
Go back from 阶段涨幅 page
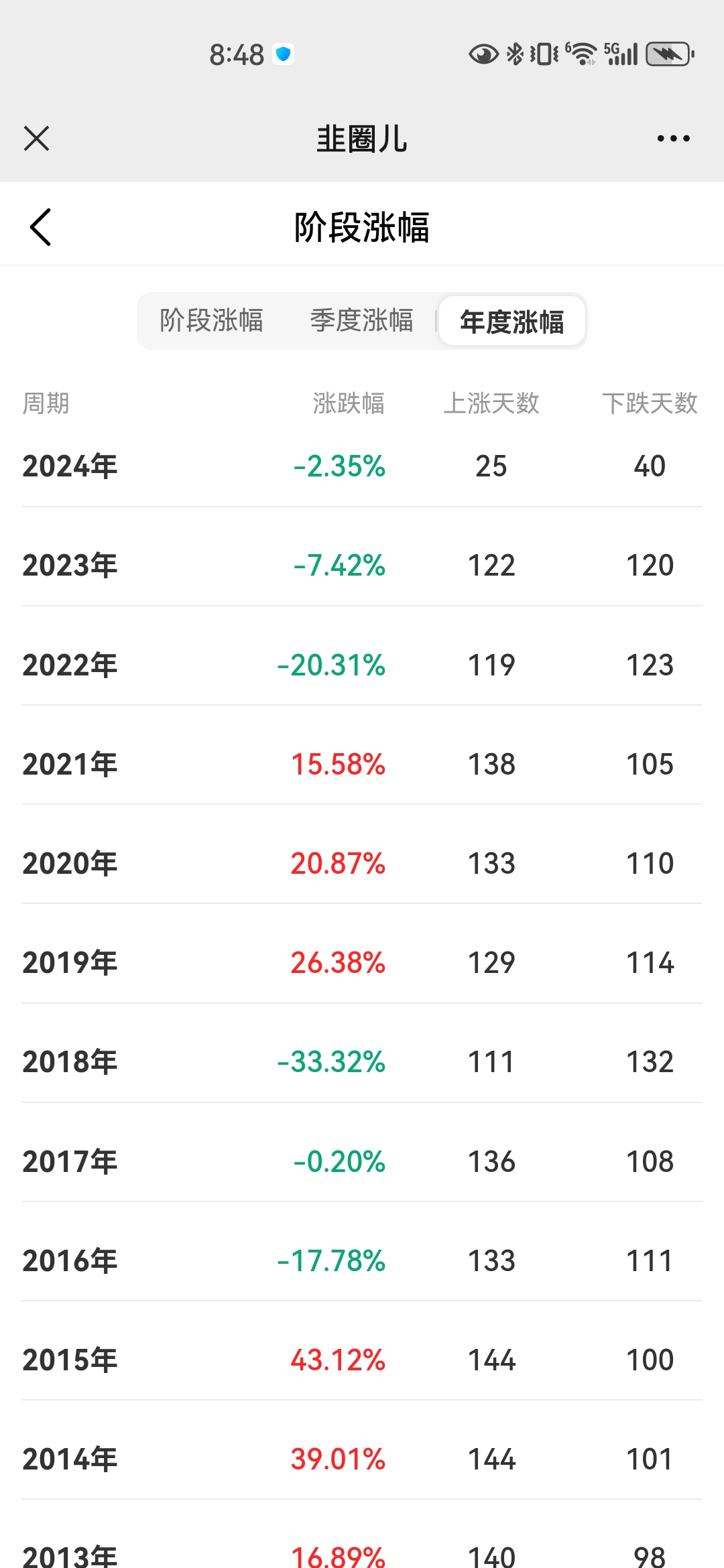click(41, 227)
